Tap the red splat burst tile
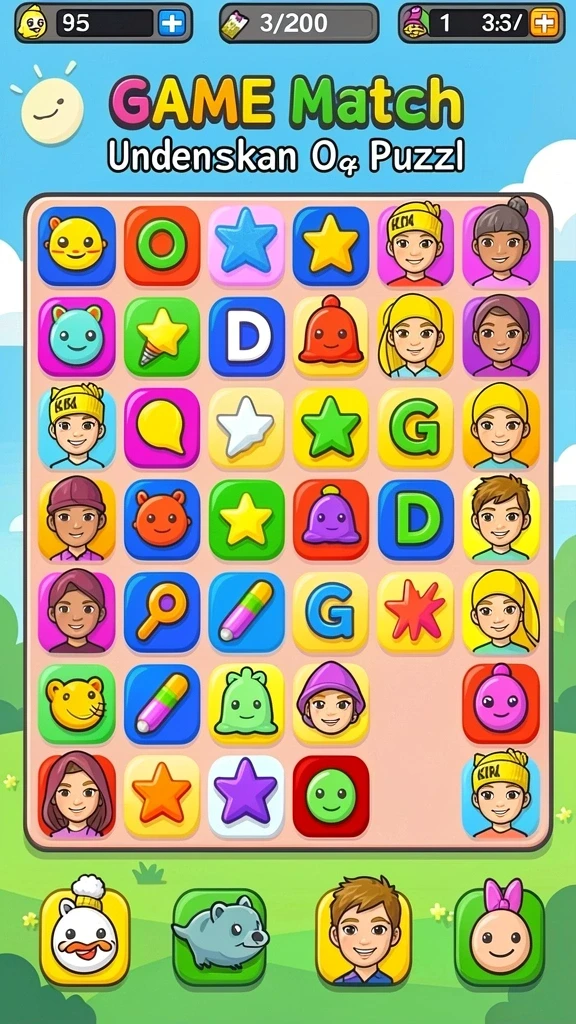 [416, 613]
